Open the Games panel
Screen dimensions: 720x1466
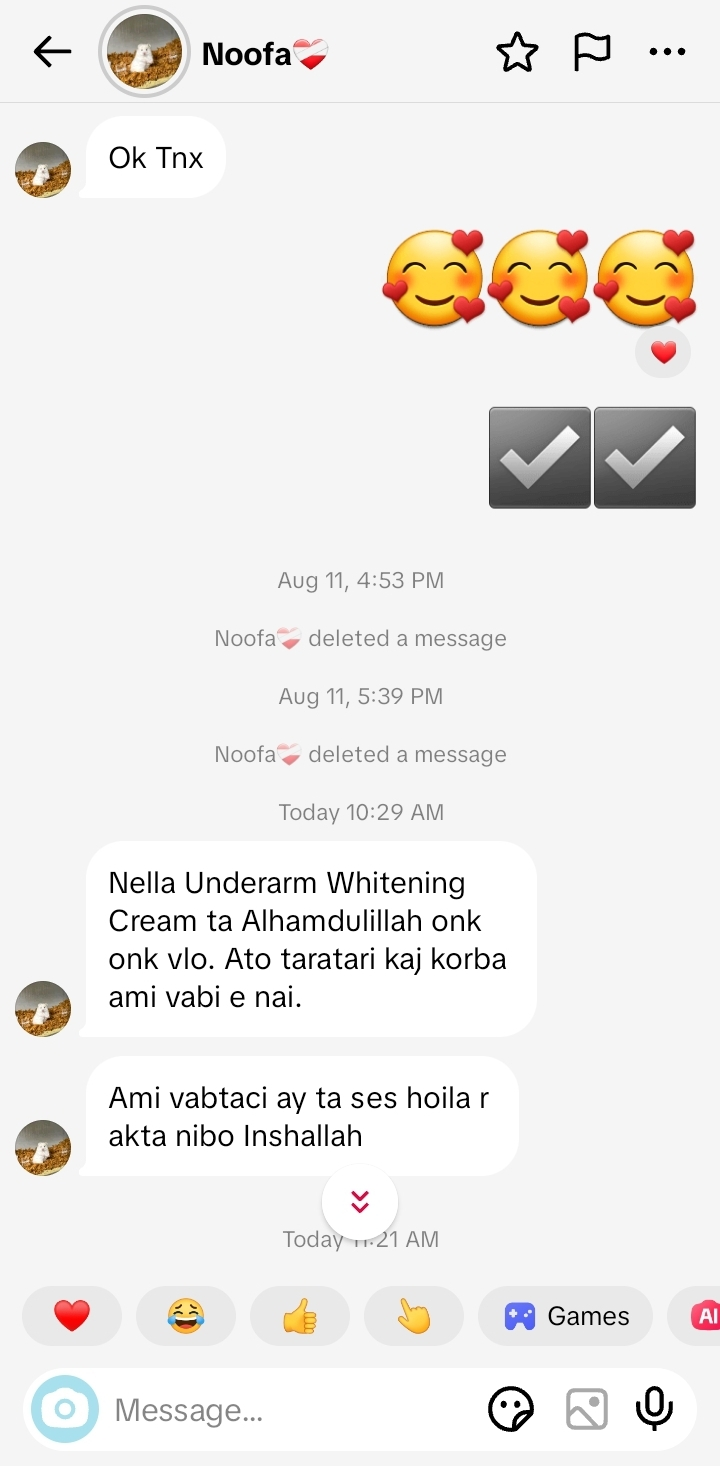(x=565, y=1316)
